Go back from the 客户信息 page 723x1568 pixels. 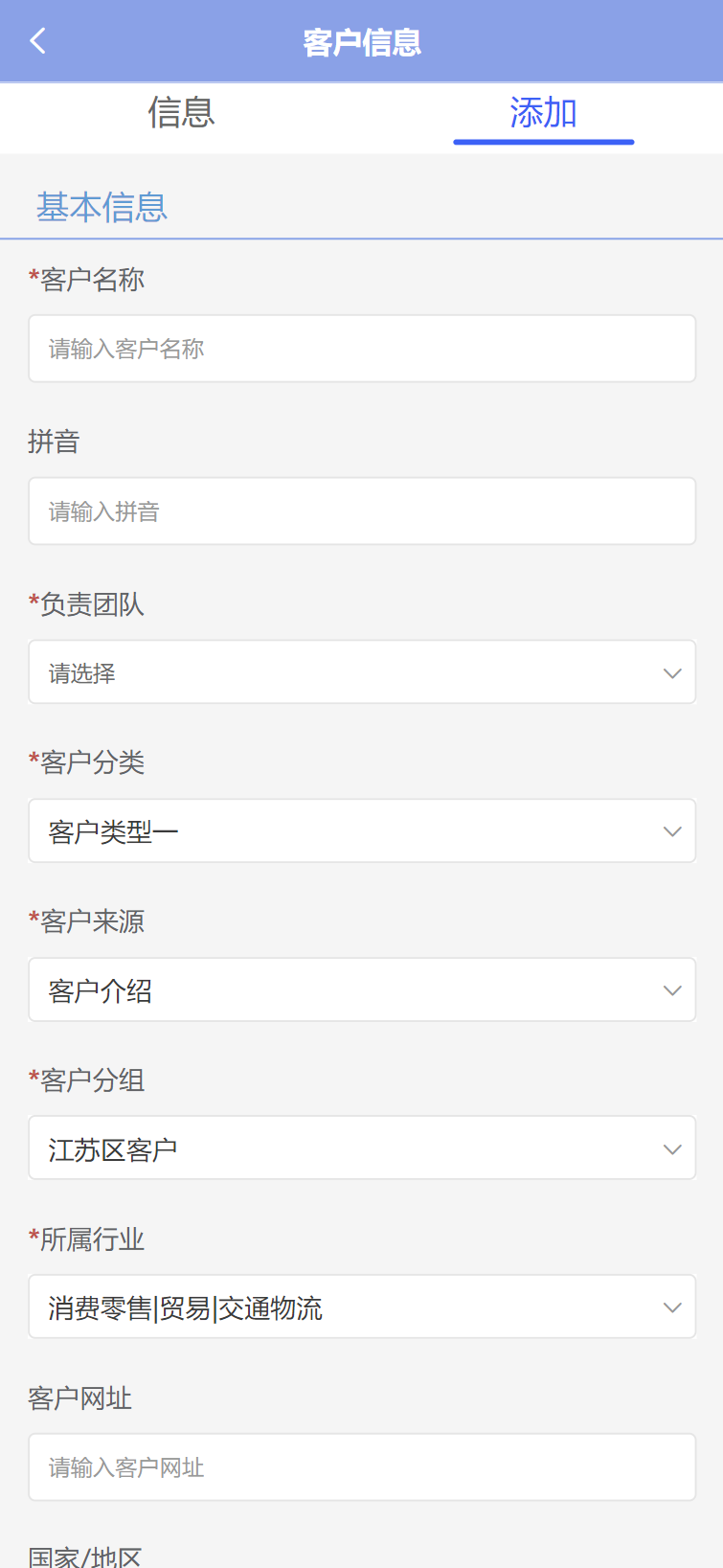[38, 41]
